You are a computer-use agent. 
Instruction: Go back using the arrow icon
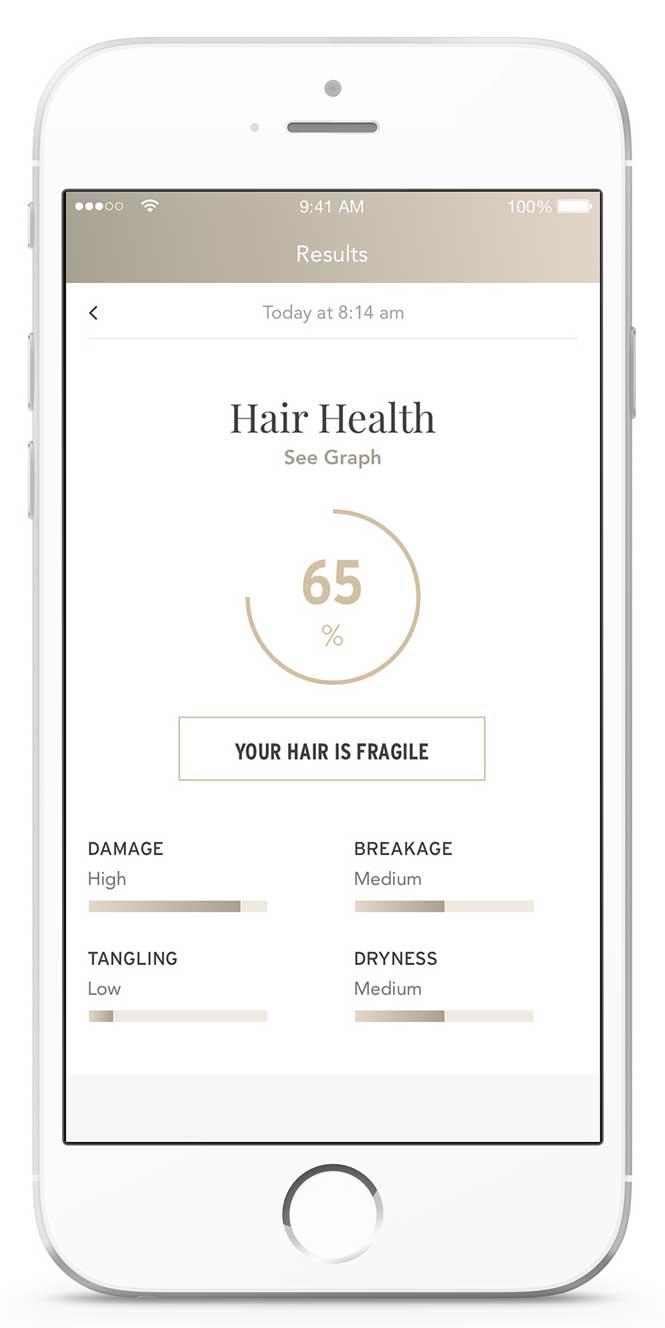tap(93, 313)
